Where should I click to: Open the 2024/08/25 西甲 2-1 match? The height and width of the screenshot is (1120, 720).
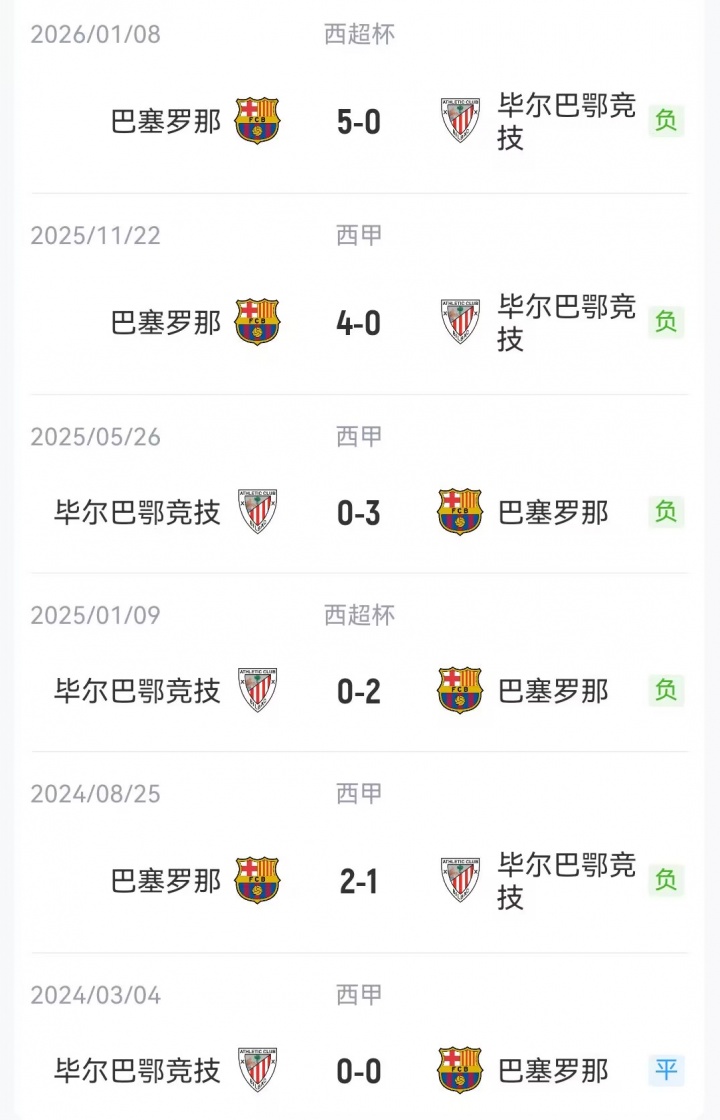click(359, 881)
